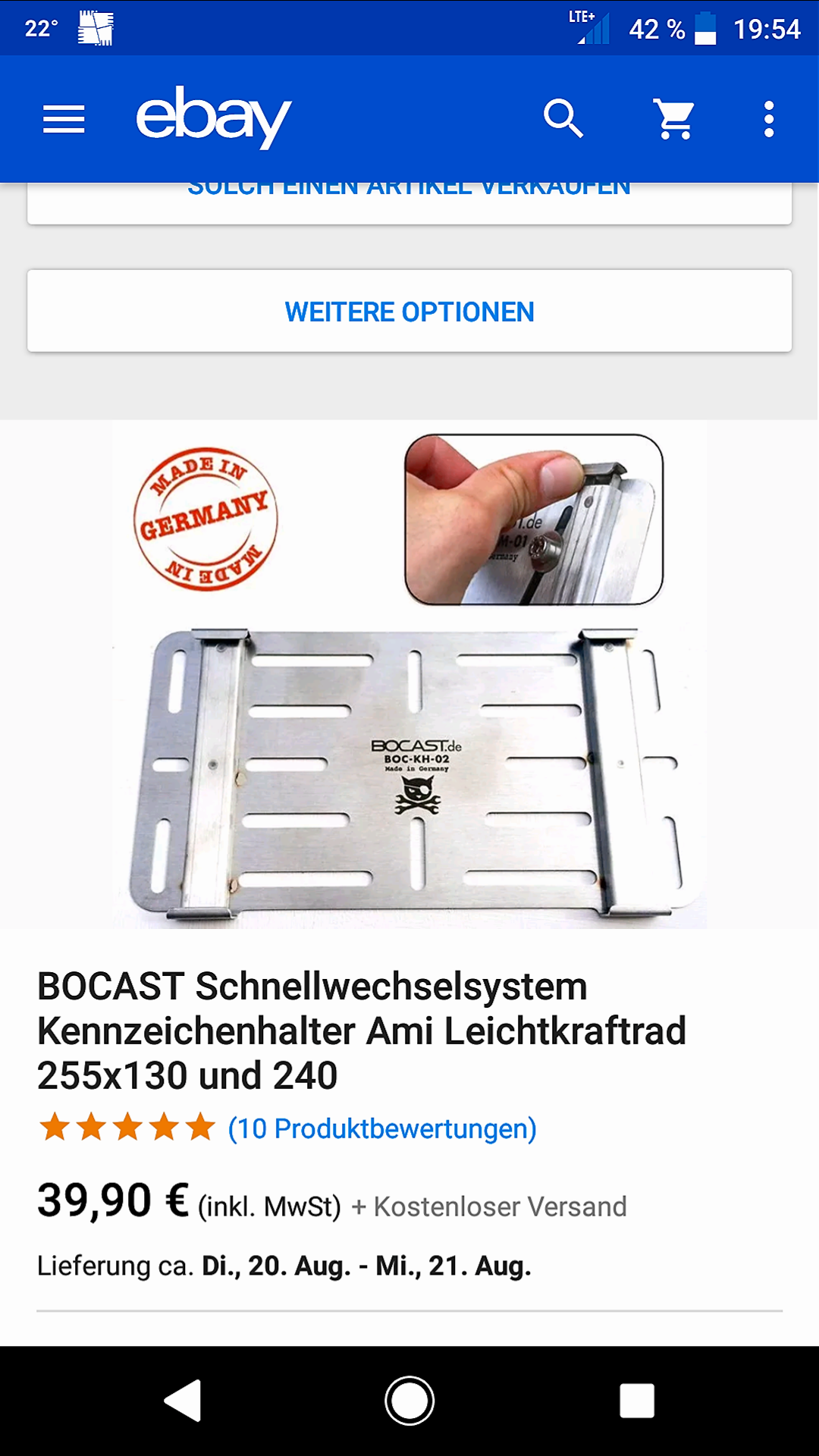819x1456 pixels.
Task: Open the BOCAST Kennzeichenhalter product image
Action: (409, 675)
